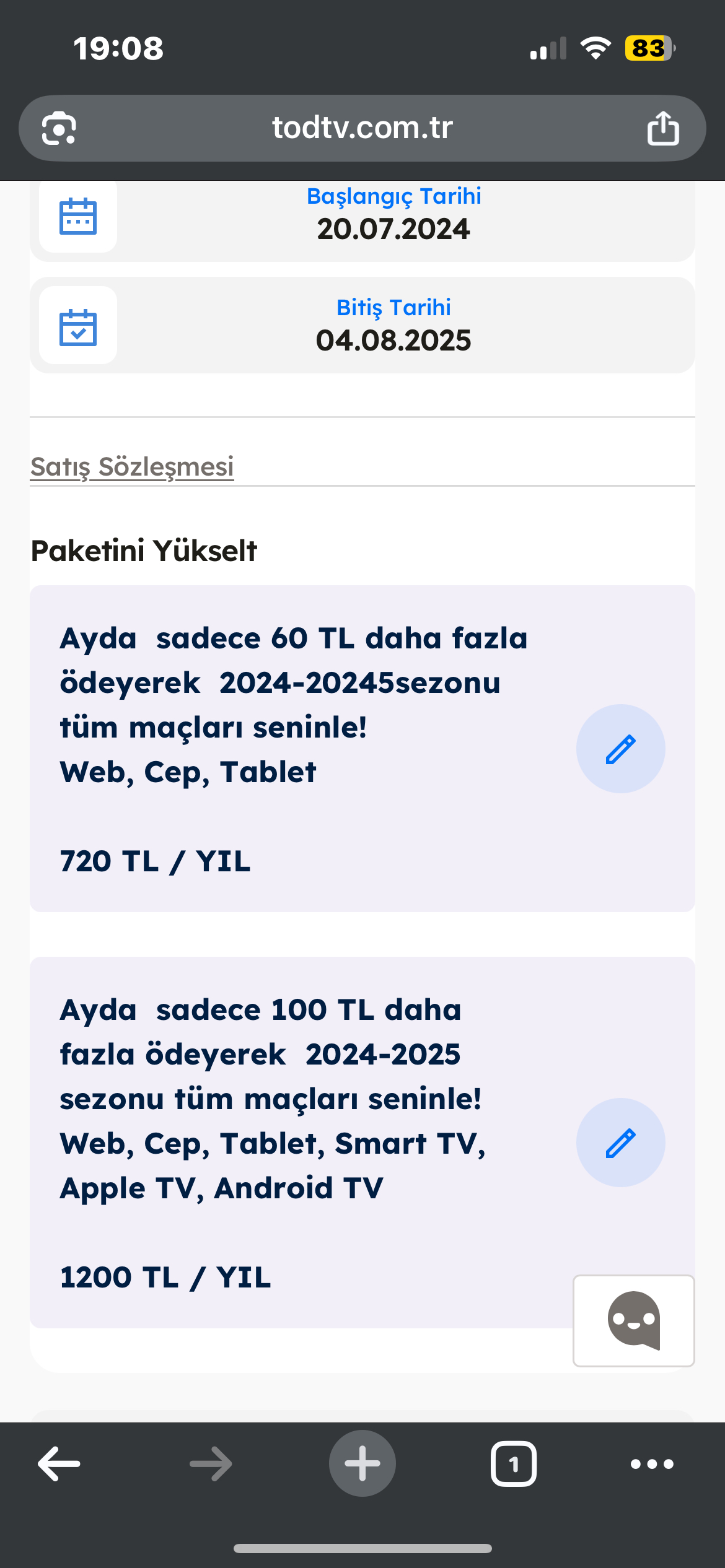
Task: Open a new browser tab
Action: [x=362, y=1463]
